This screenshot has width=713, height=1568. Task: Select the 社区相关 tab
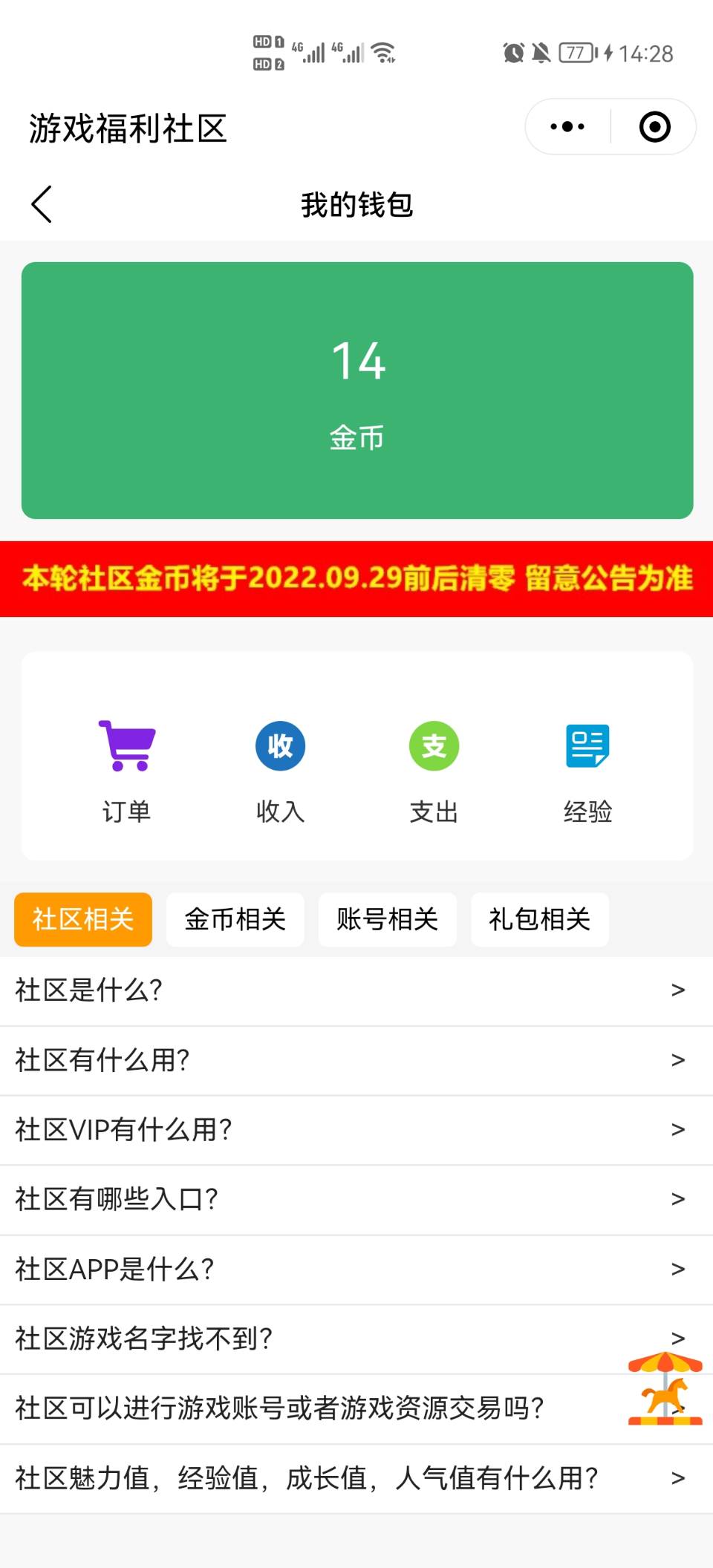tap(83, 919)
